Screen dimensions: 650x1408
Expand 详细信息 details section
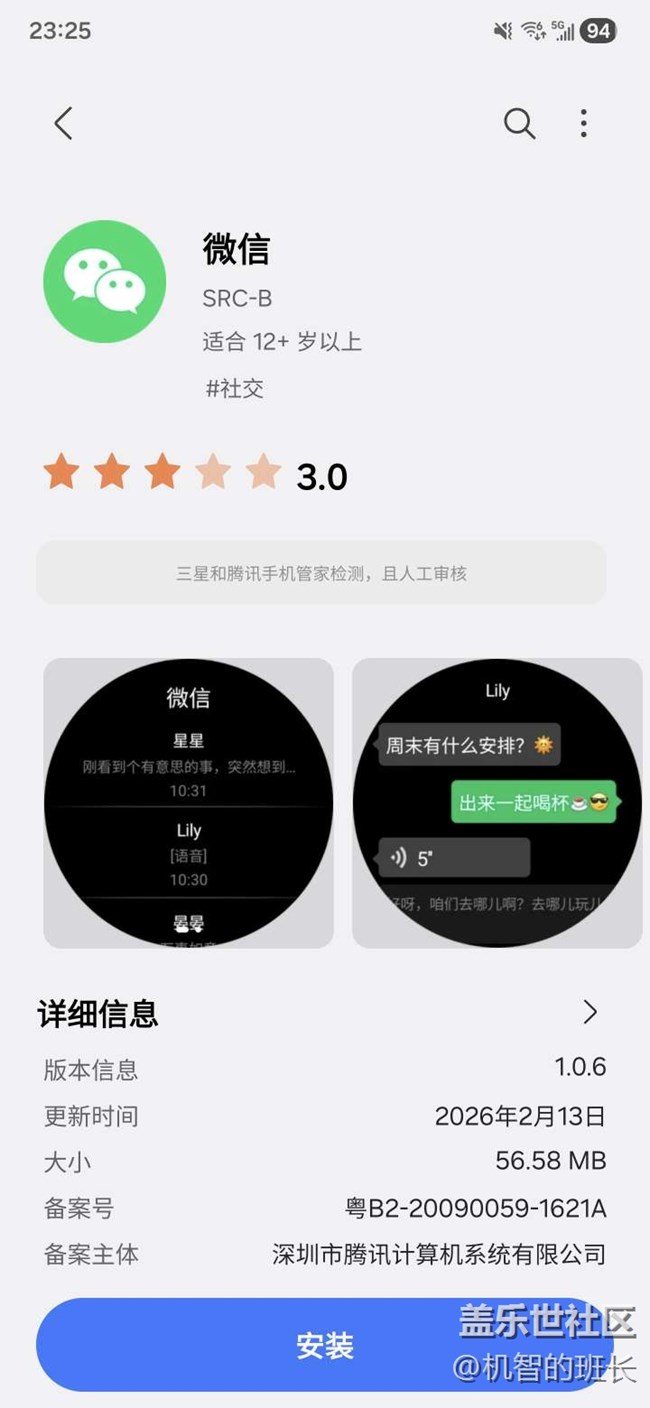(590, 1012)
